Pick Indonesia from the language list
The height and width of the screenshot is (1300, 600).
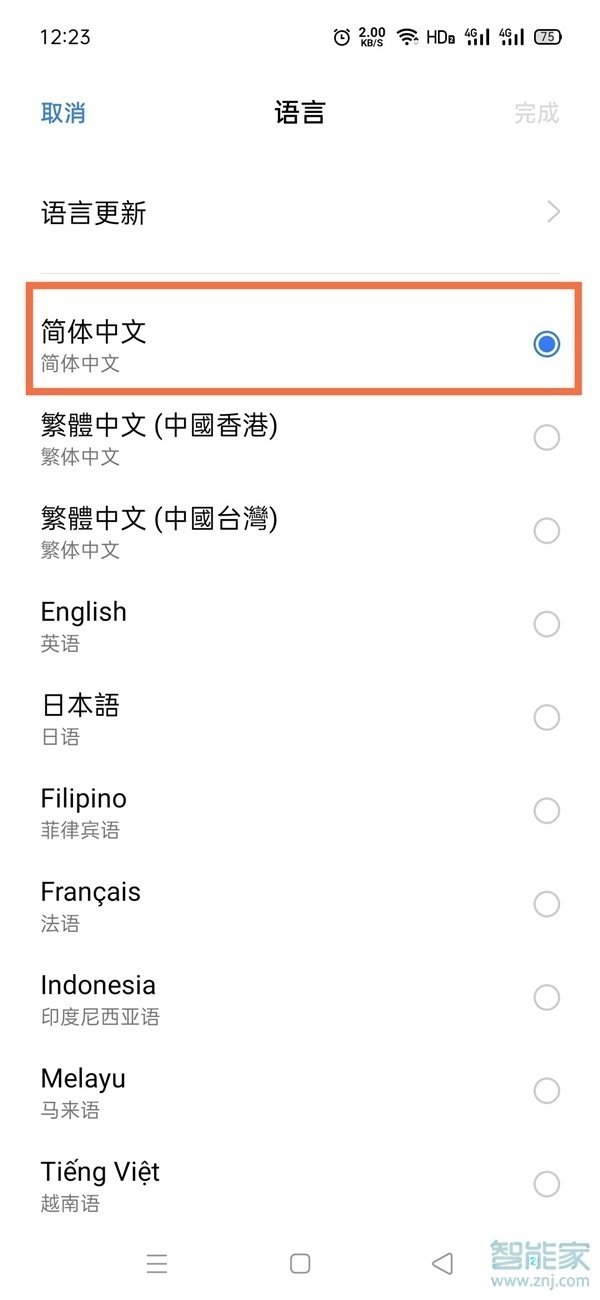coord(300,997)
